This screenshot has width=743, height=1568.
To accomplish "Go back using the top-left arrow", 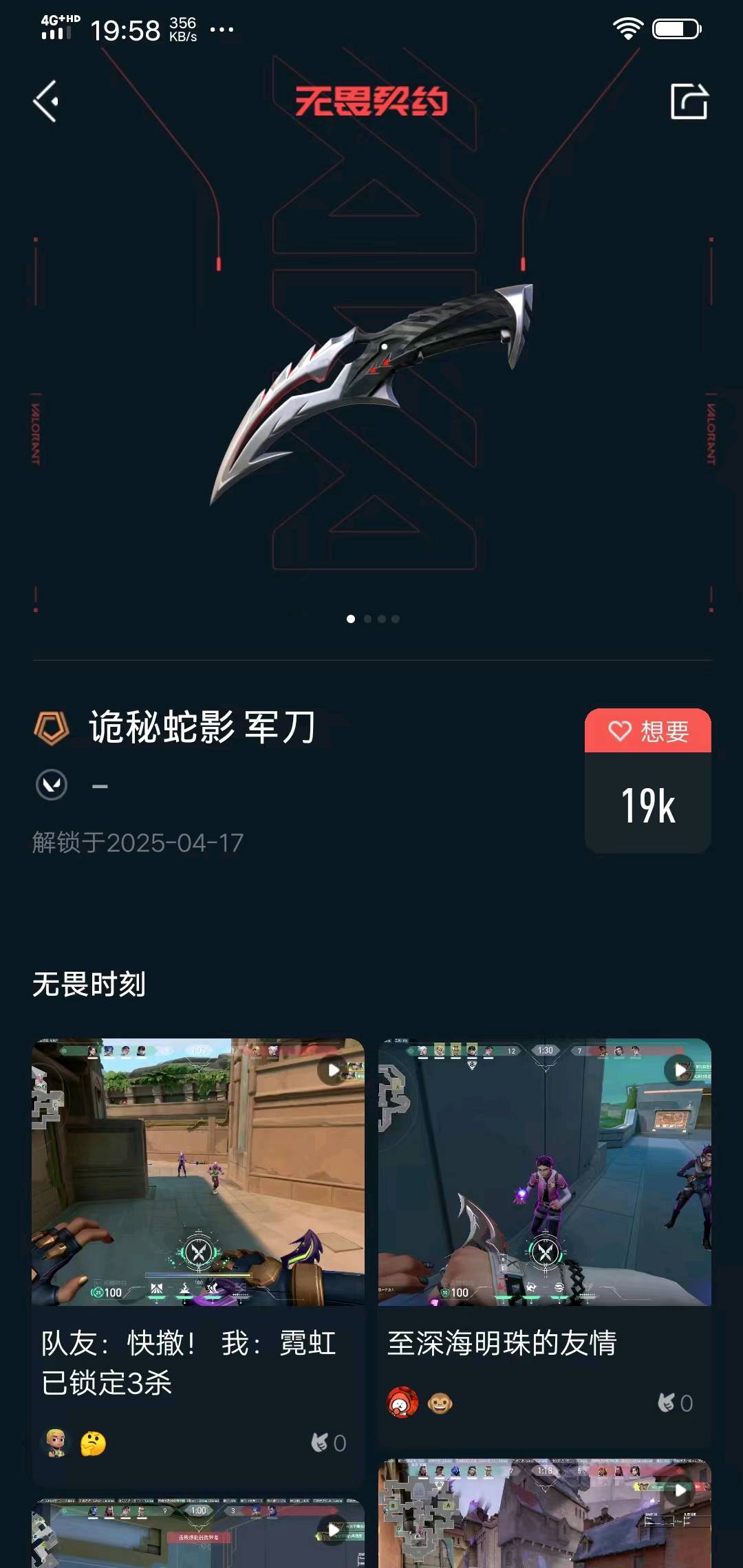I will (x=46, y=102).
